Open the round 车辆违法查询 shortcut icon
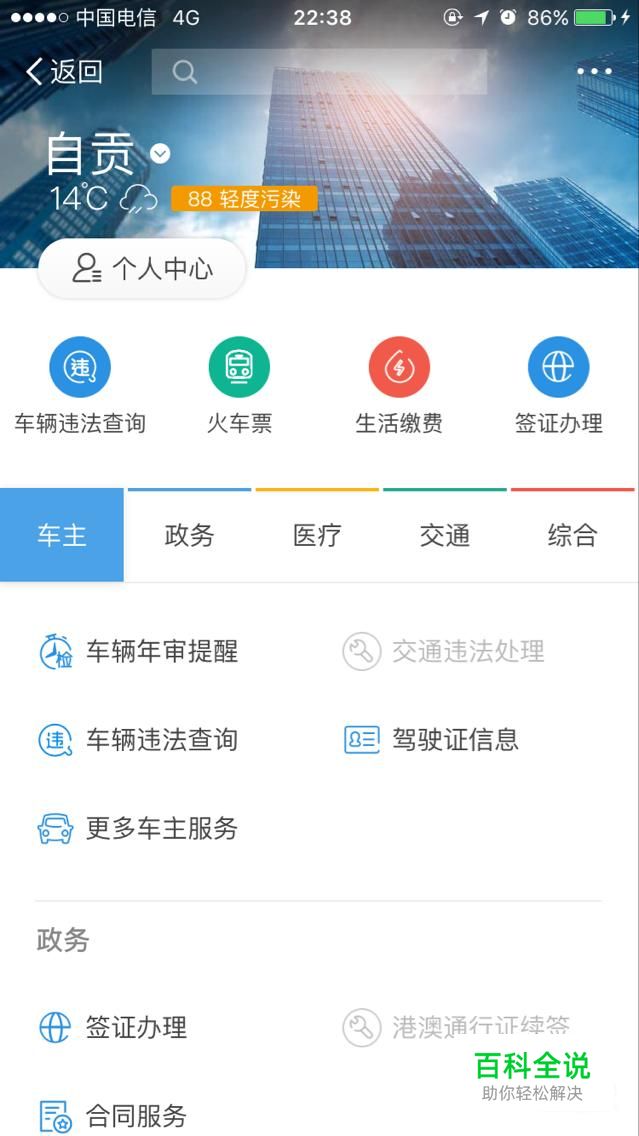 tap(80, 367)
